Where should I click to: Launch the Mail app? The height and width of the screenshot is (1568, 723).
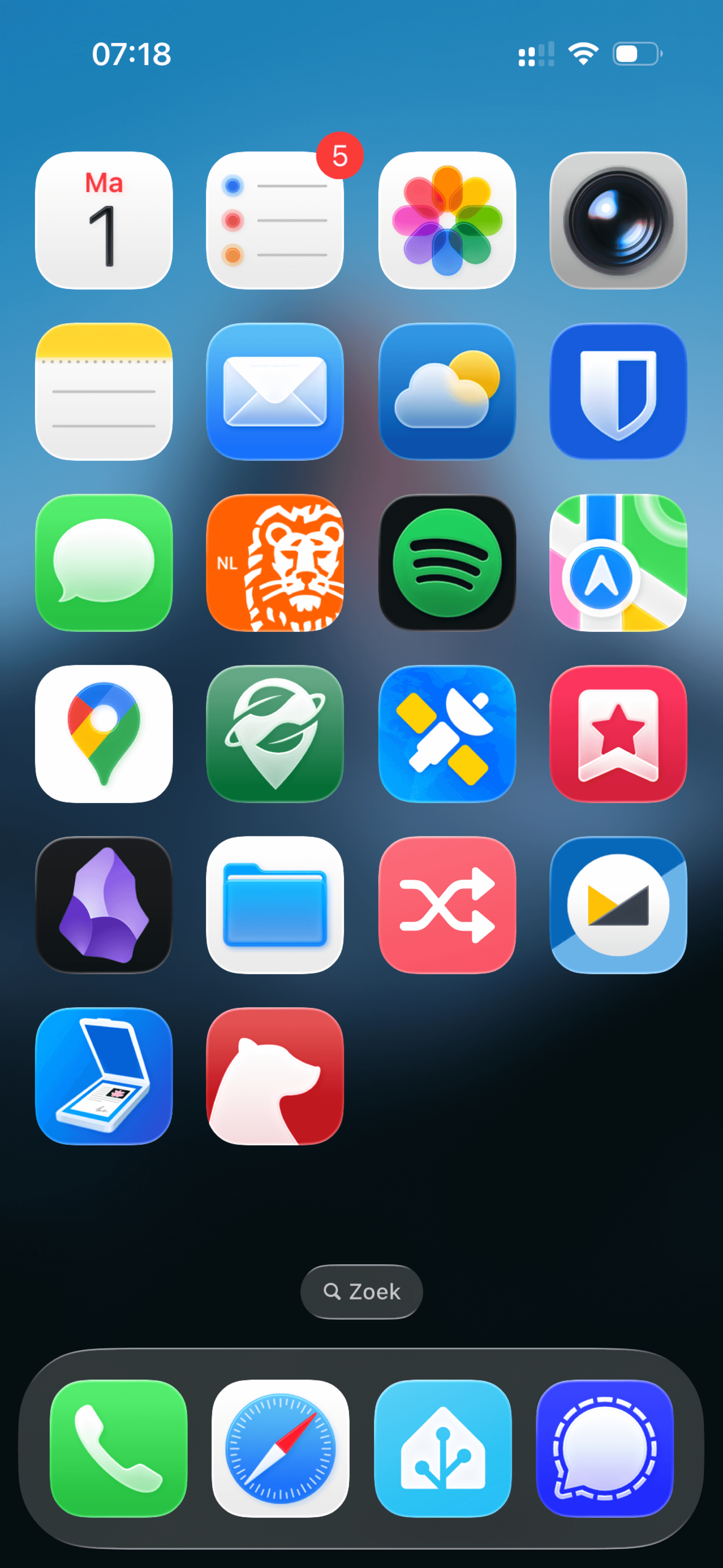pos(275,391)
